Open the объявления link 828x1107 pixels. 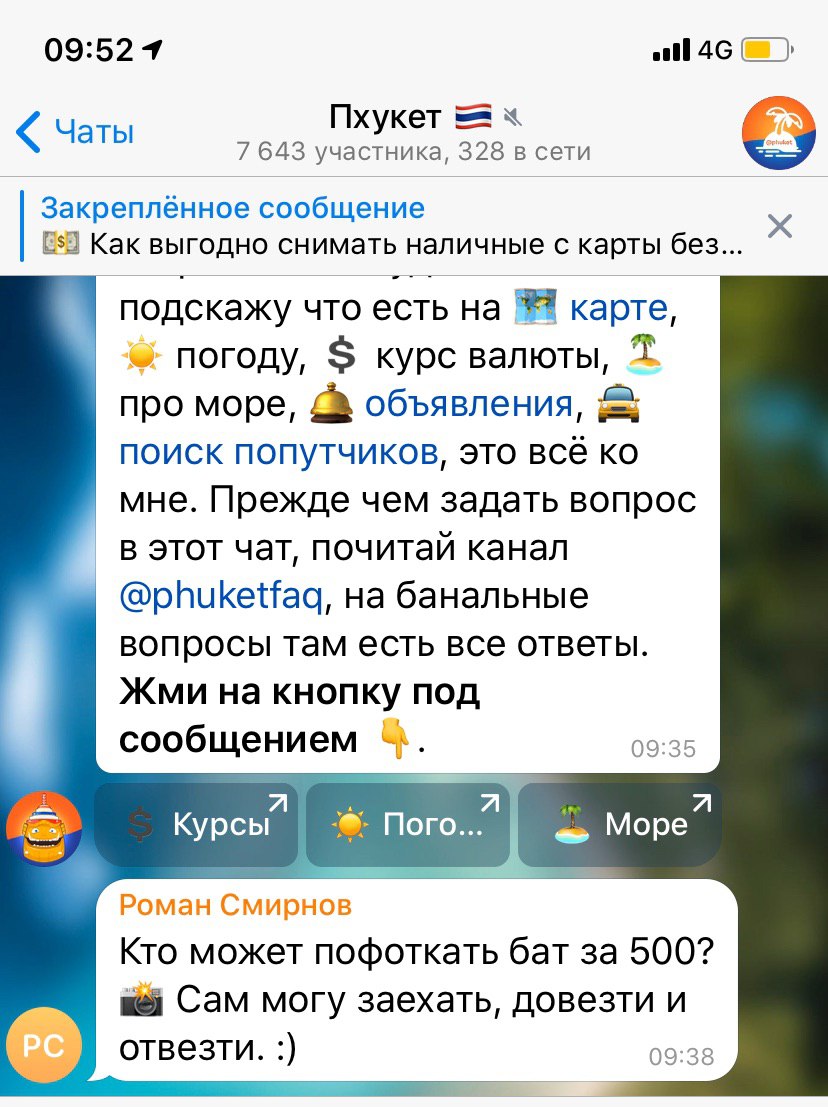pyautogui.click(x=468, y=404)
